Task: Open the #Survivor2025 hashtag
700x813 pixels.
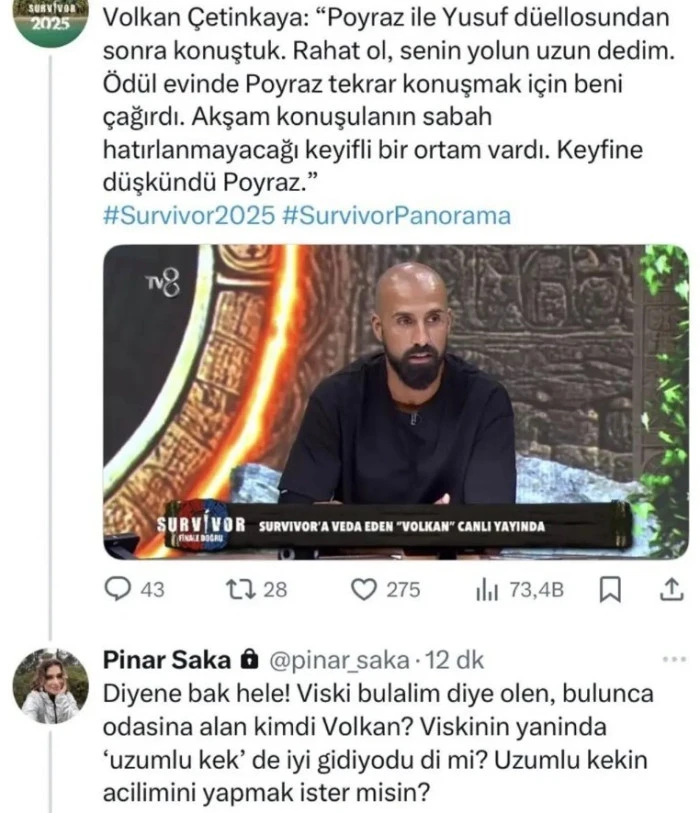Action: (x=189, y=216)
